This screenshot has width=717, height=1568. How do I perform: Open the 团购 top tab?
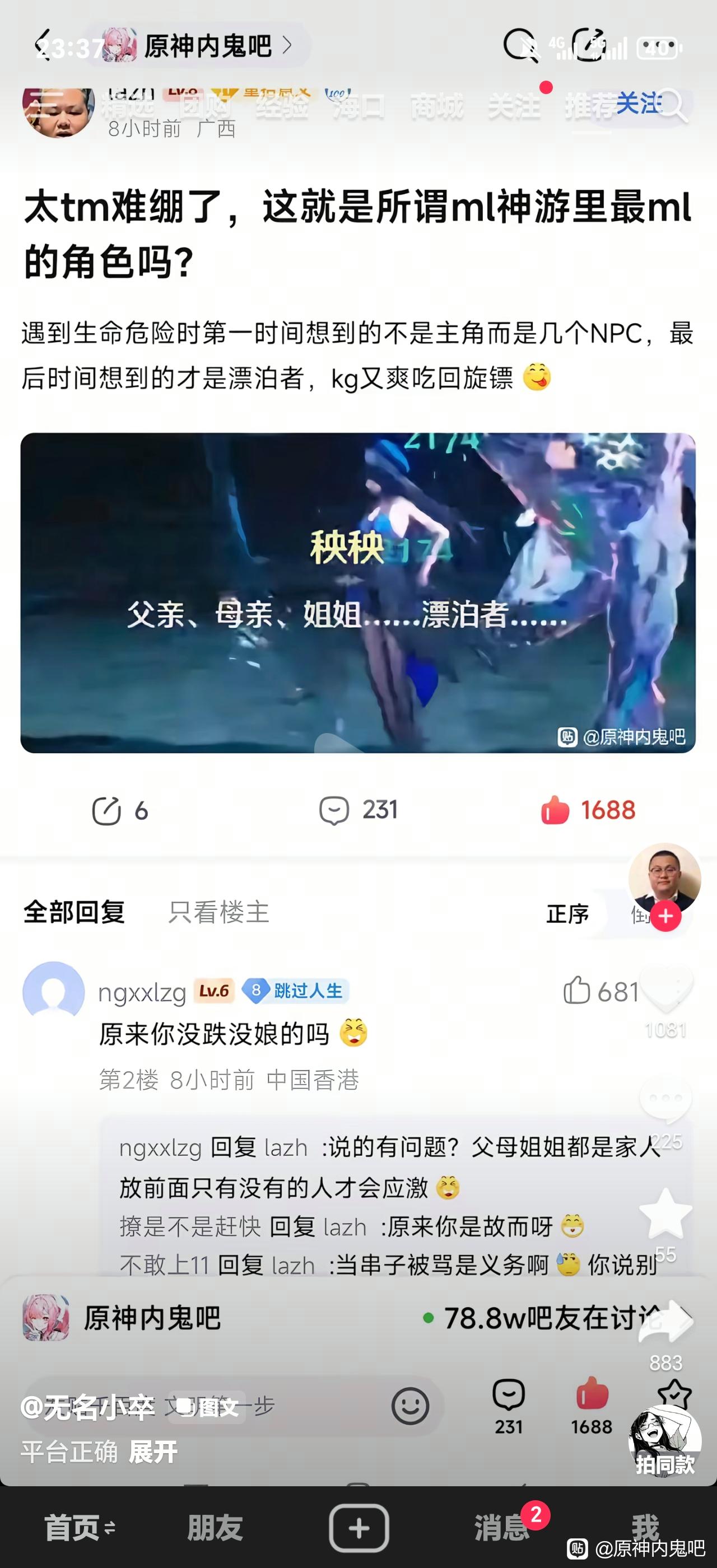pyautogui.click(x=204, y=106)
